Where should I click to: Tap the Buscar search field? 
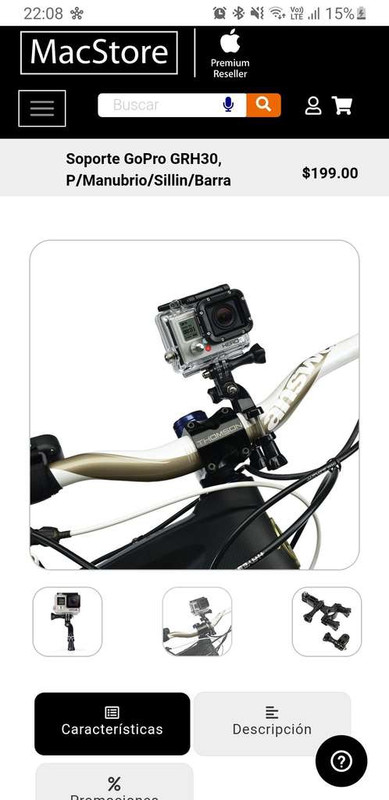159,105
